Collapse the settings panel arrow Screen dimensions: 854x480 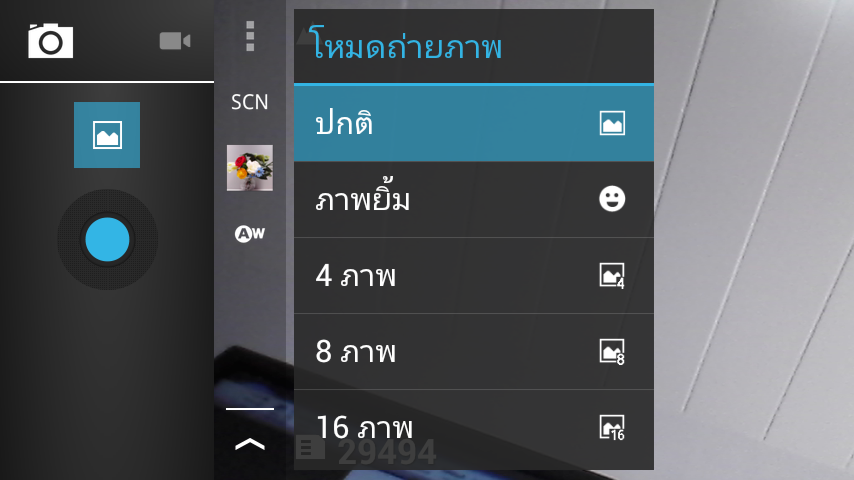coord(250,442)
